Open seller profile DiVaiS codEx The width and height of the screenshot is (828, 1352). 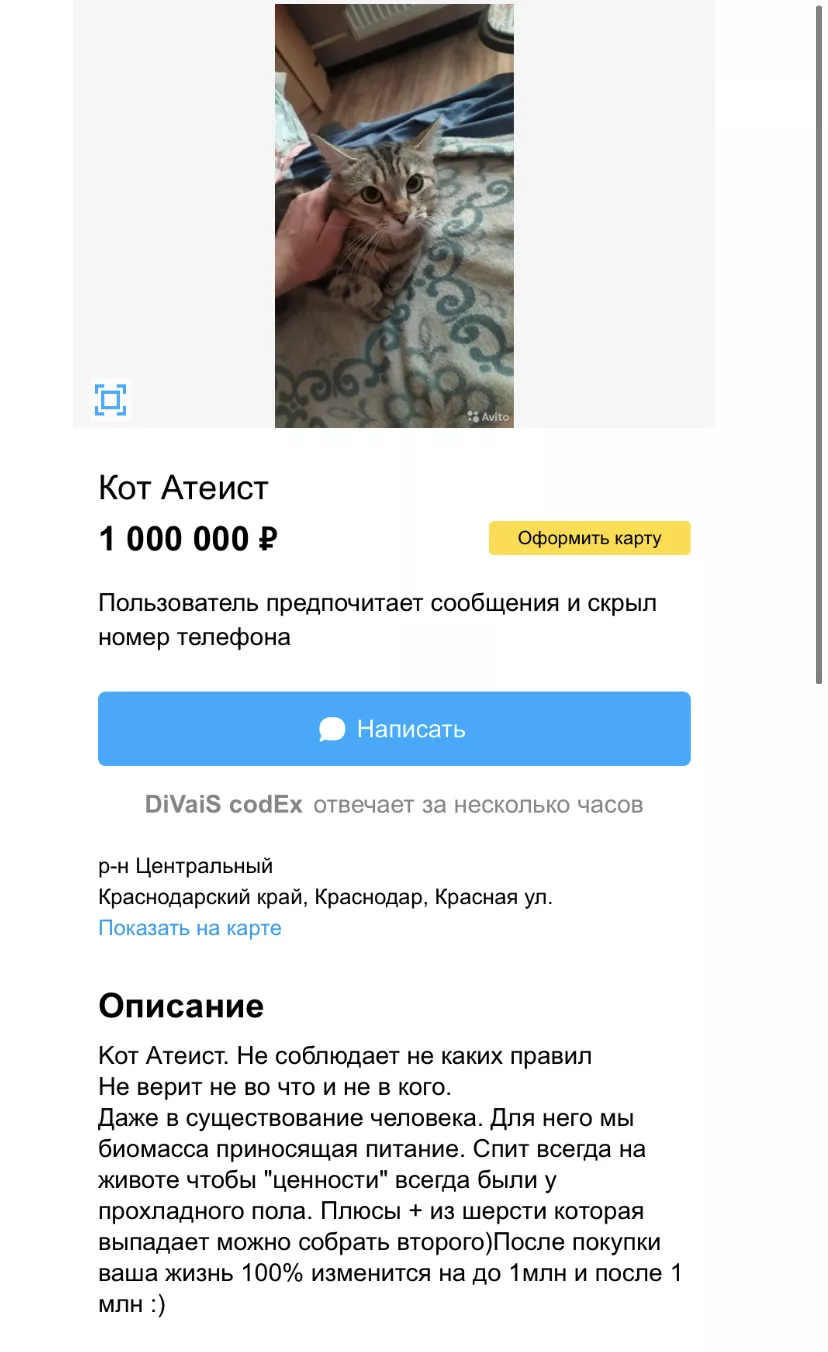click(223, 805)
